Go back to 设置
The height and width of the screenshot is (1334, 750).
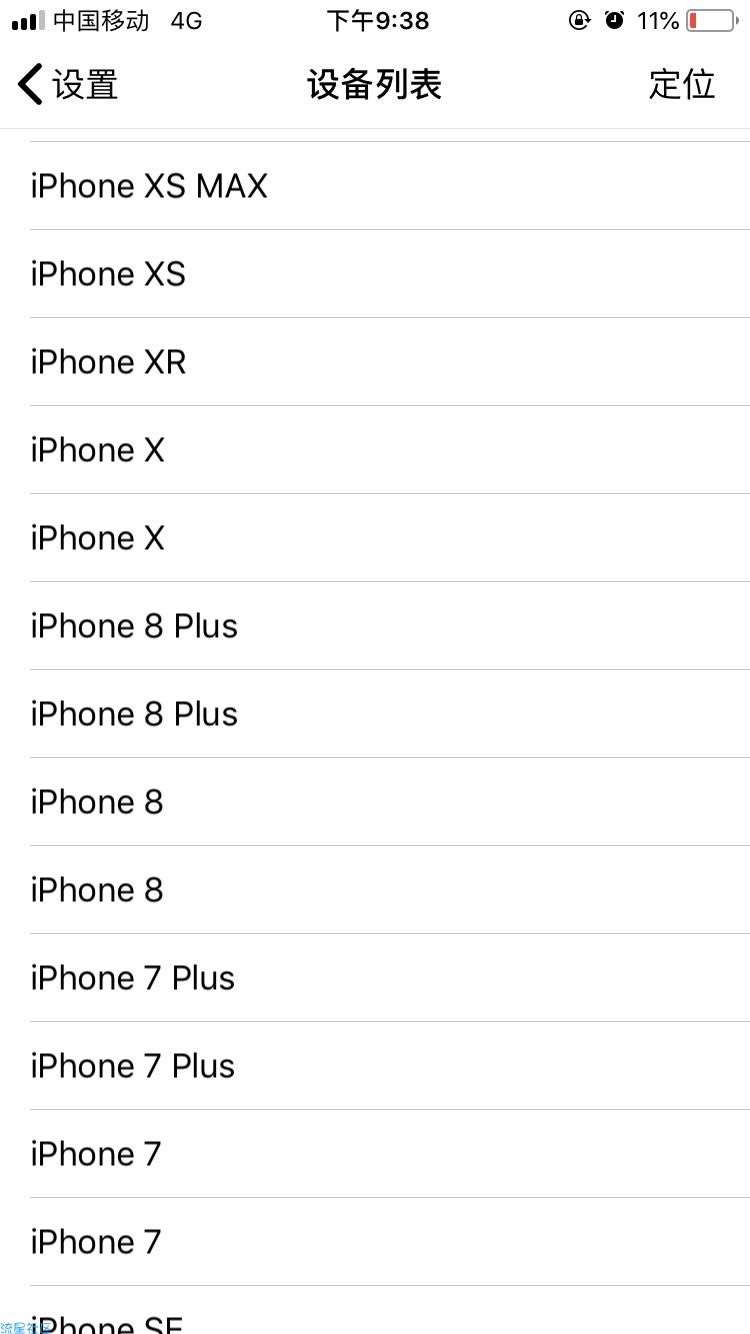[x=68, y=85]
